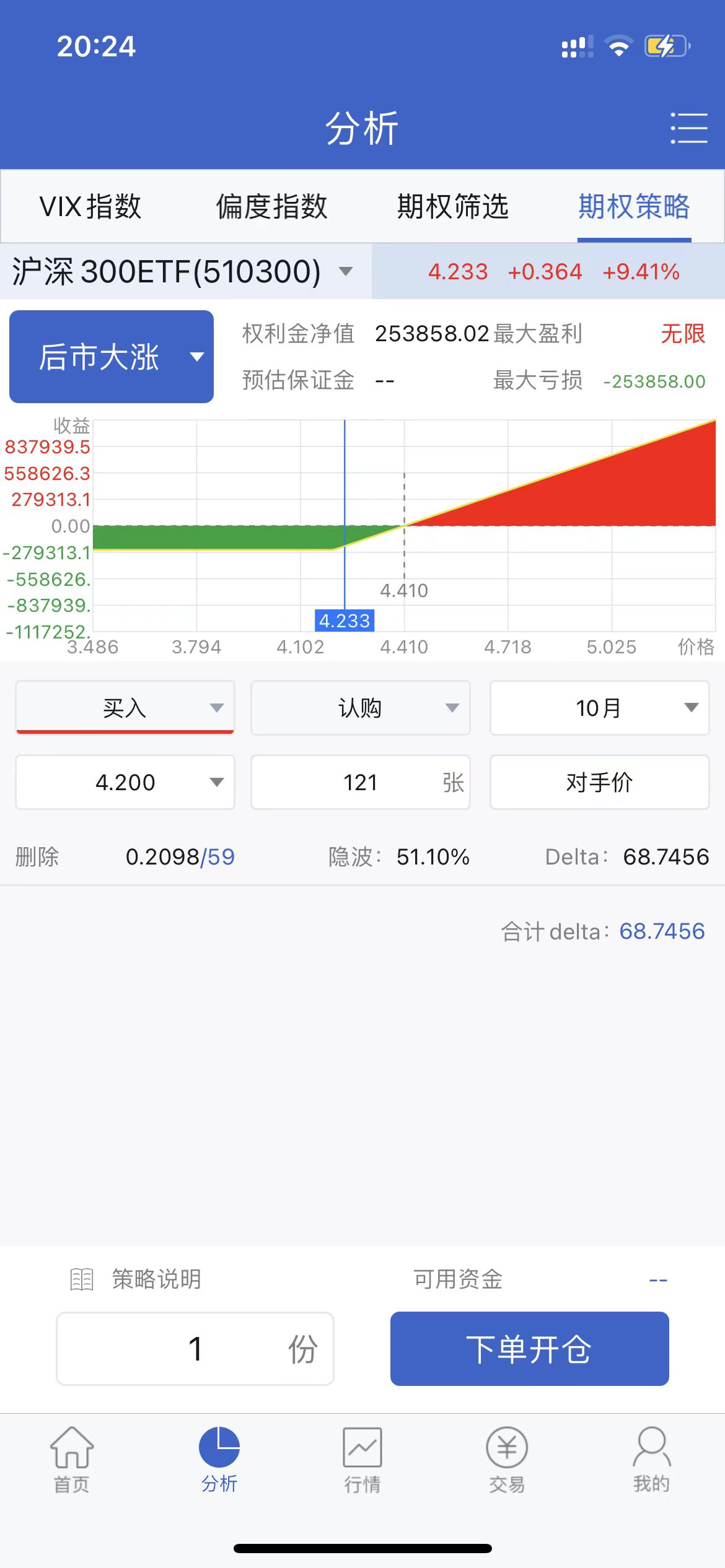Open the 认购 option type dropdown
The height and width of the screenshot is (1568, 725).
point(361,708)
